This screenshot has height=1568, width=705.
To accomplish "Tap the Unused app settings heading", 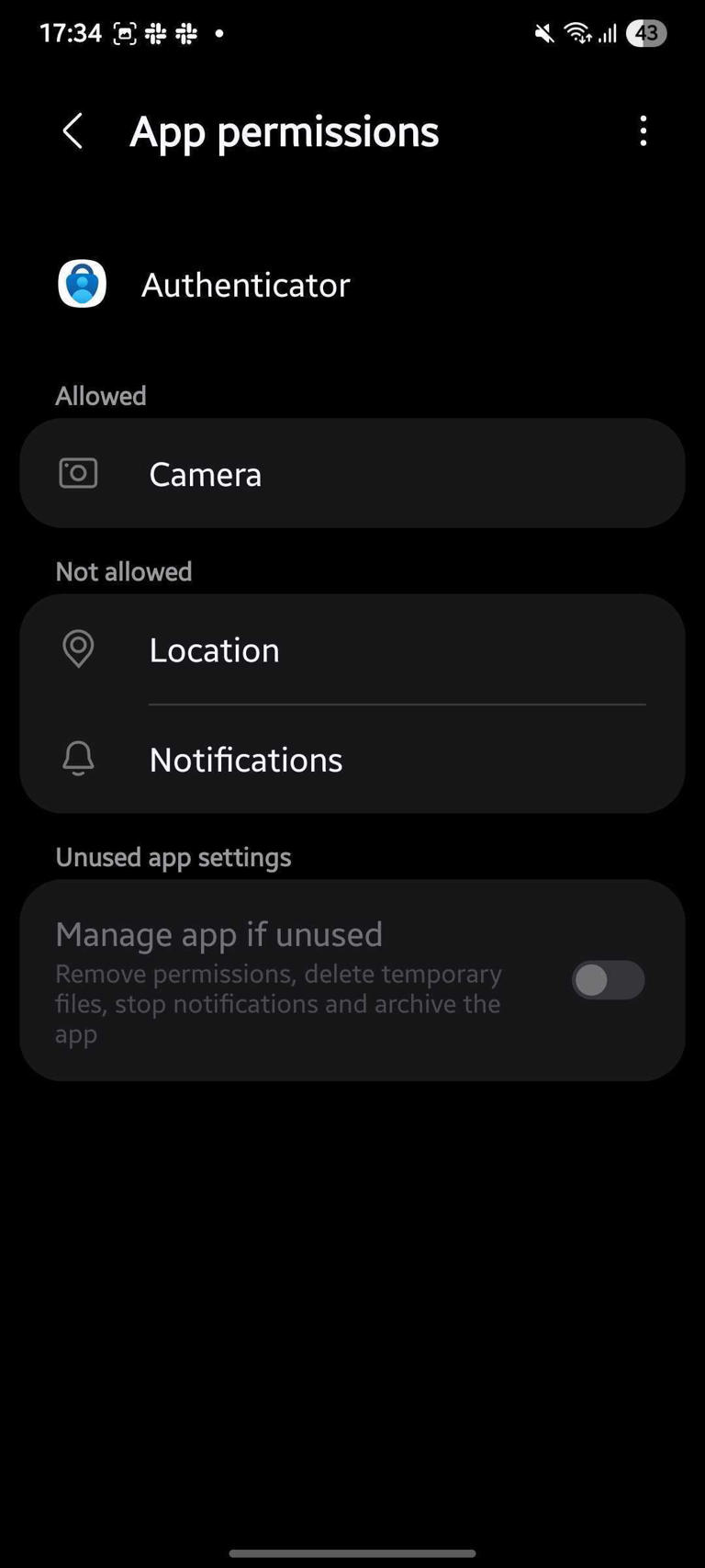I will (x=173, y=856).
